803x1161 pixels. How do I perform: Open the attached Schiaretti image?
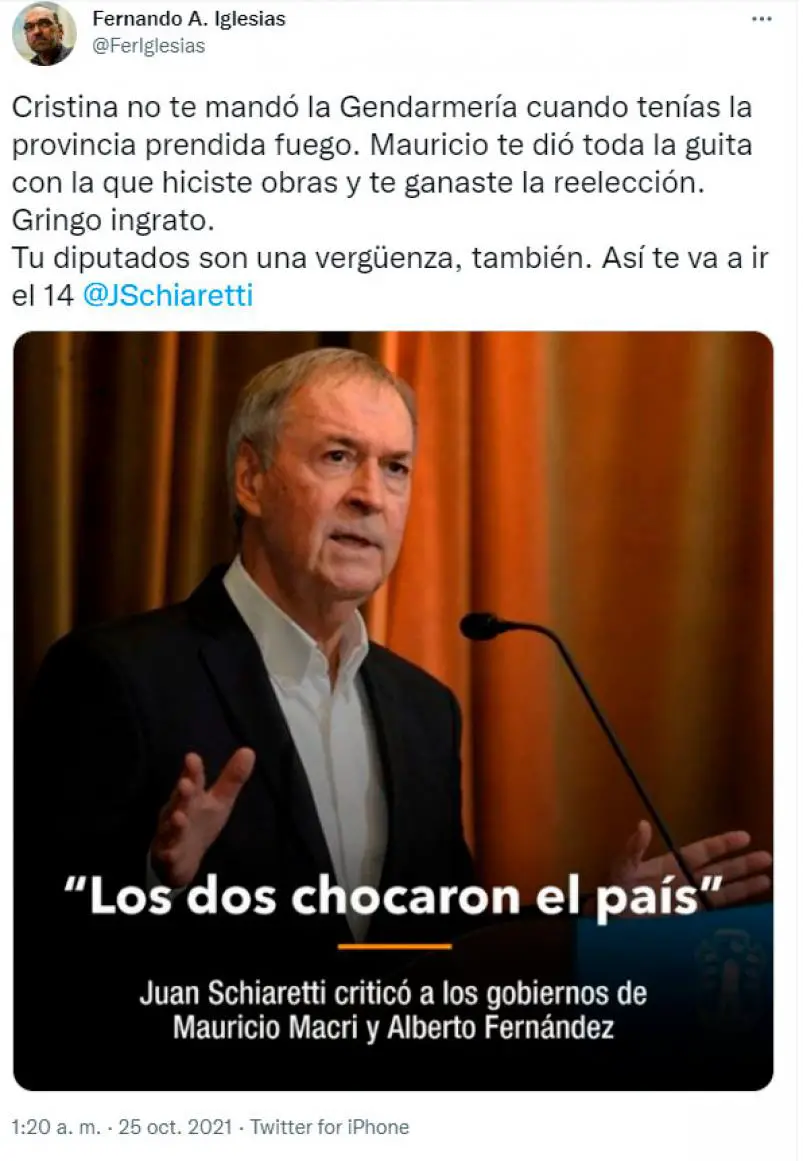click(393, 710)
